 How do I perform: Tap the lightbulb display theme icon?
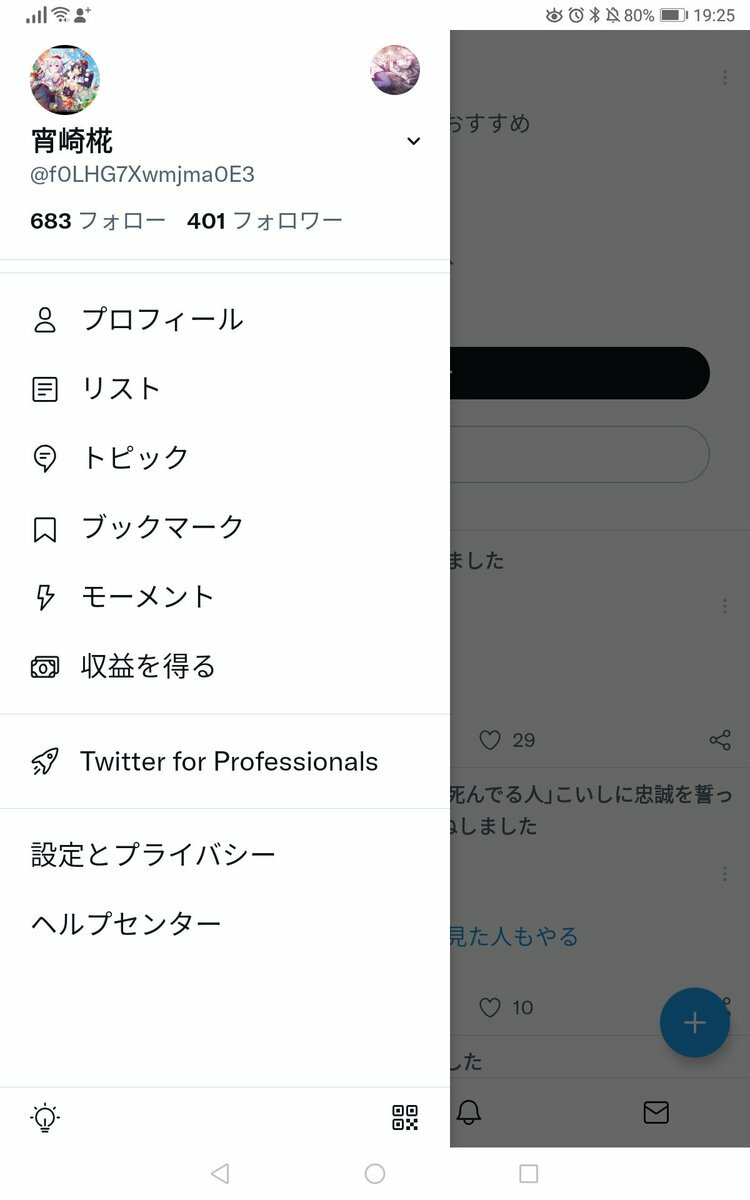[x=45, y=1117]
